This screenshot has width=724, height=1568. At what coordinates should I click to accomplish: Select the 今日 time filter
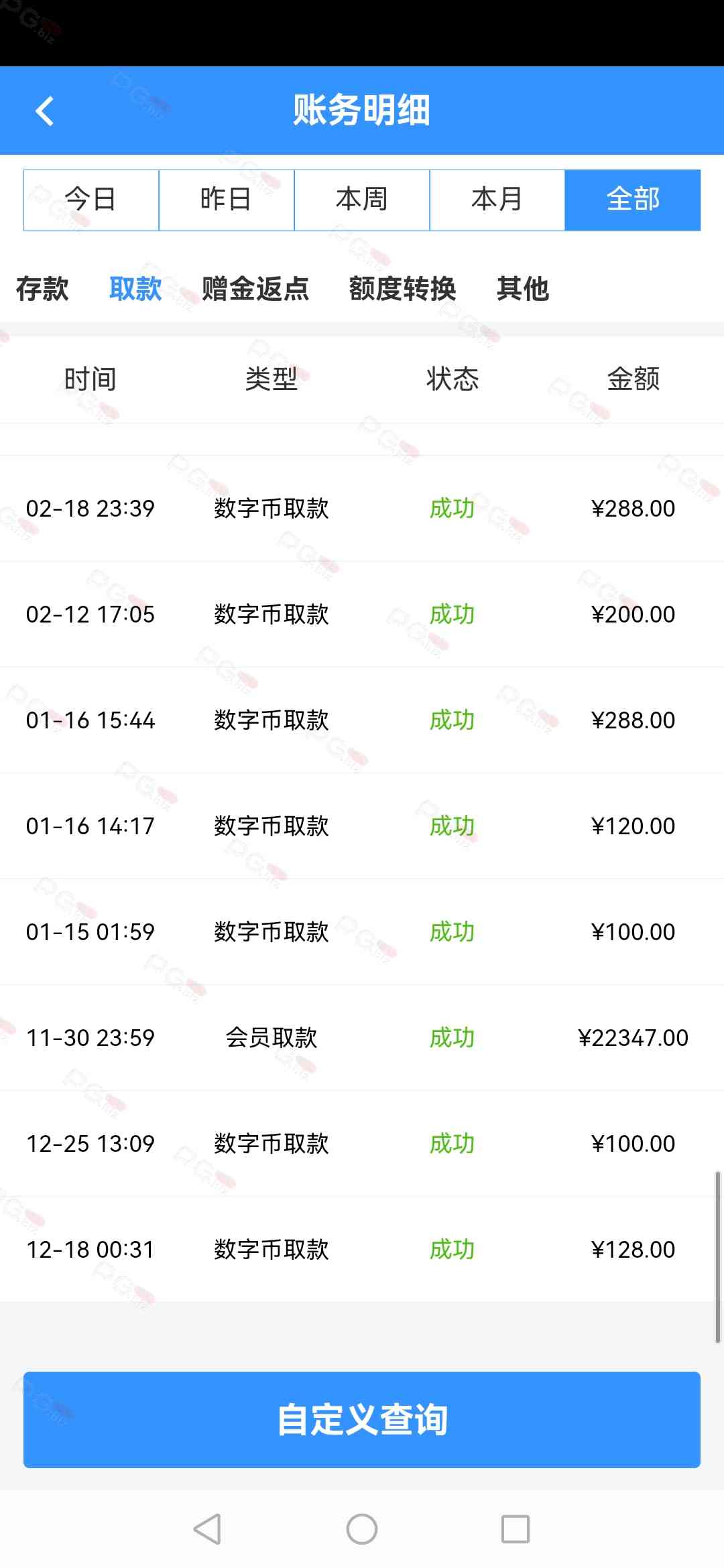[91, 200]
